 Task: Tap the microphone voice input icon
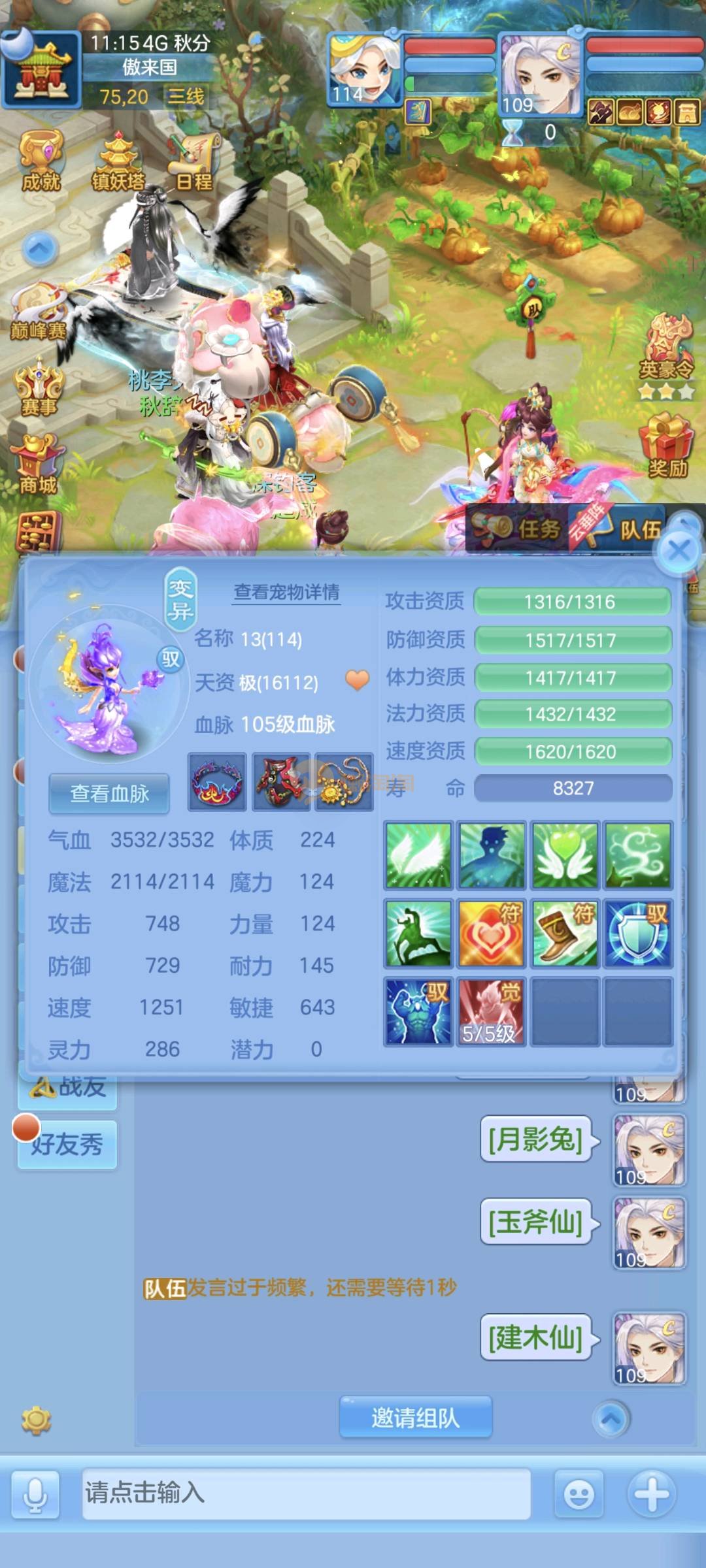point(35,1494)
